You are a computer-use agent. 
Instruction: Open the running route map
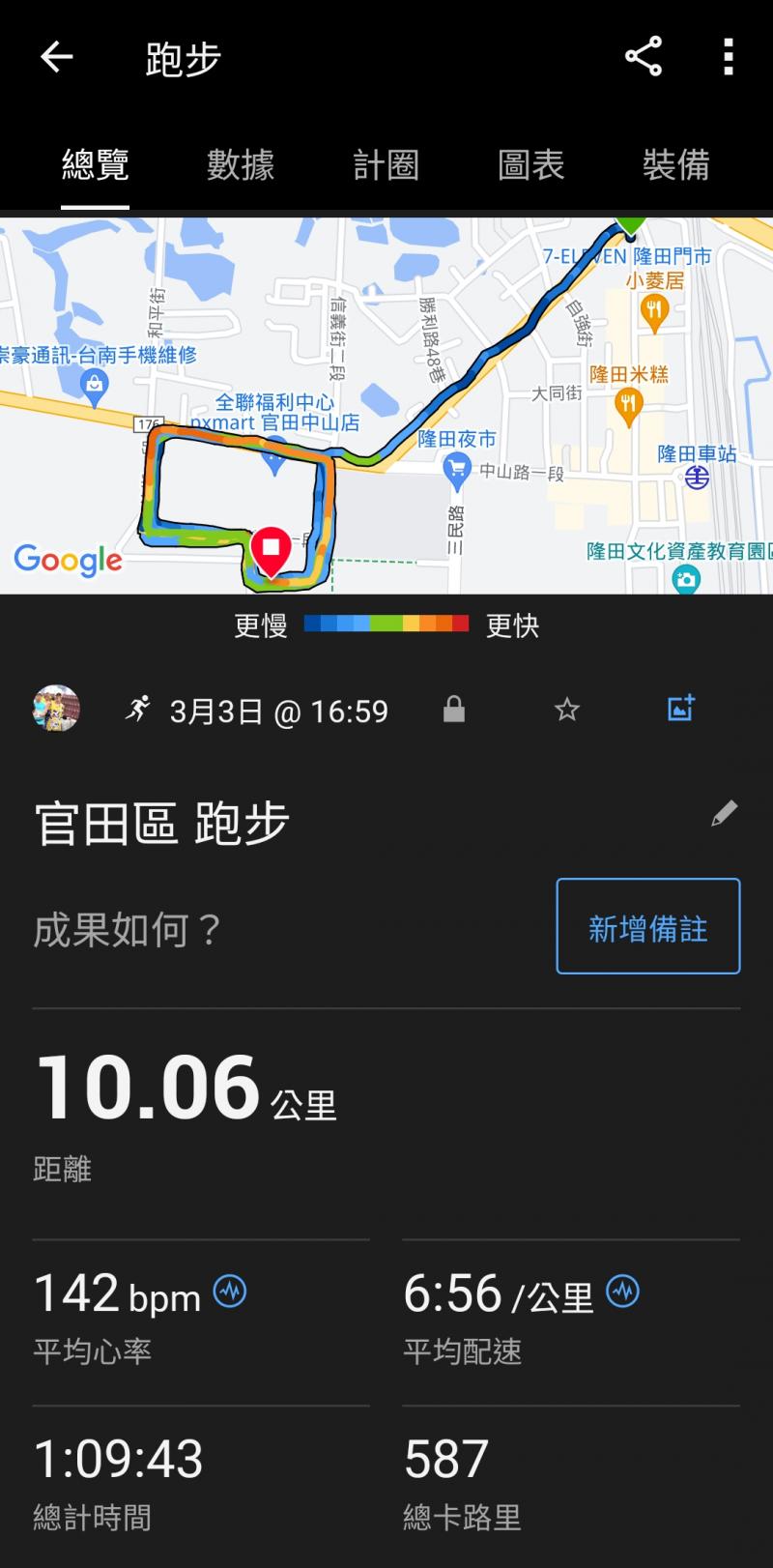[386, 404]
